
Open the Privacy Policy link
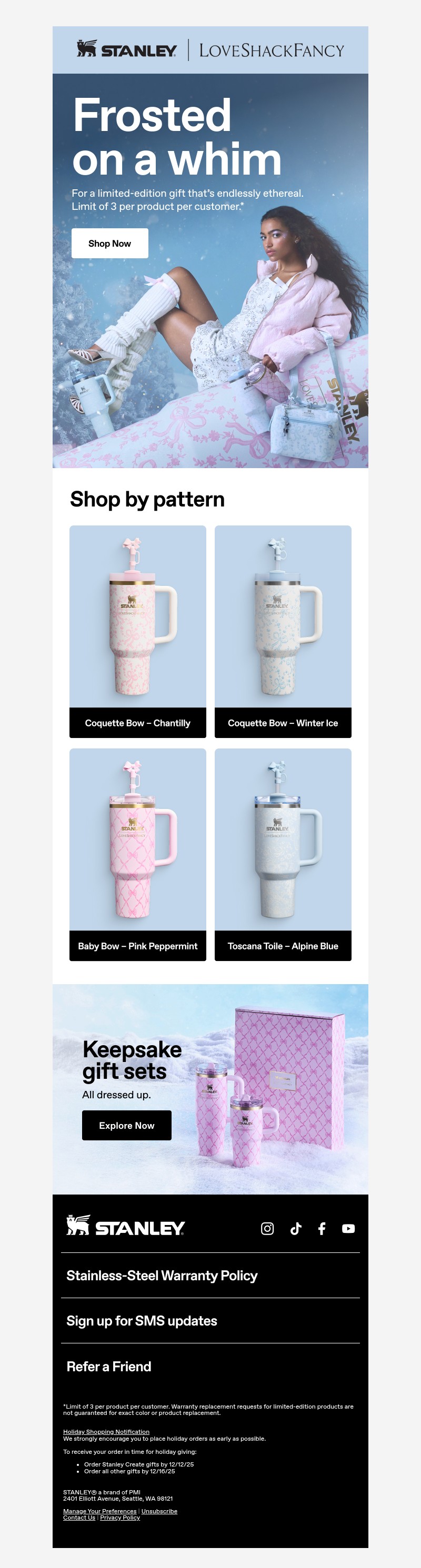click(120, 1518)
